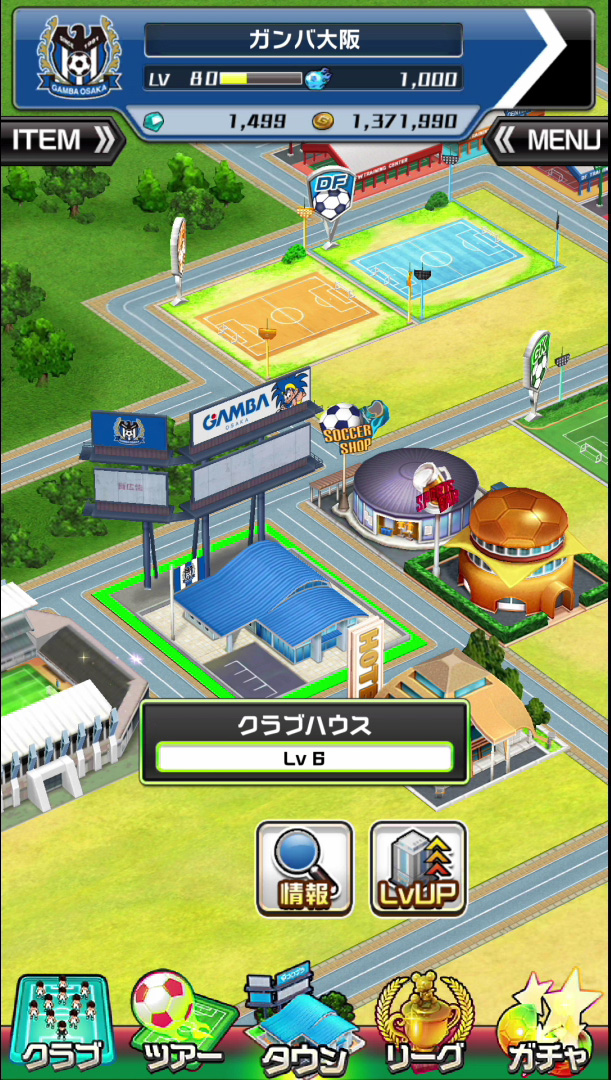The width and height of the screenshot is (611, 1080).
Task: Open the ITEM panel
Action: 60,141
